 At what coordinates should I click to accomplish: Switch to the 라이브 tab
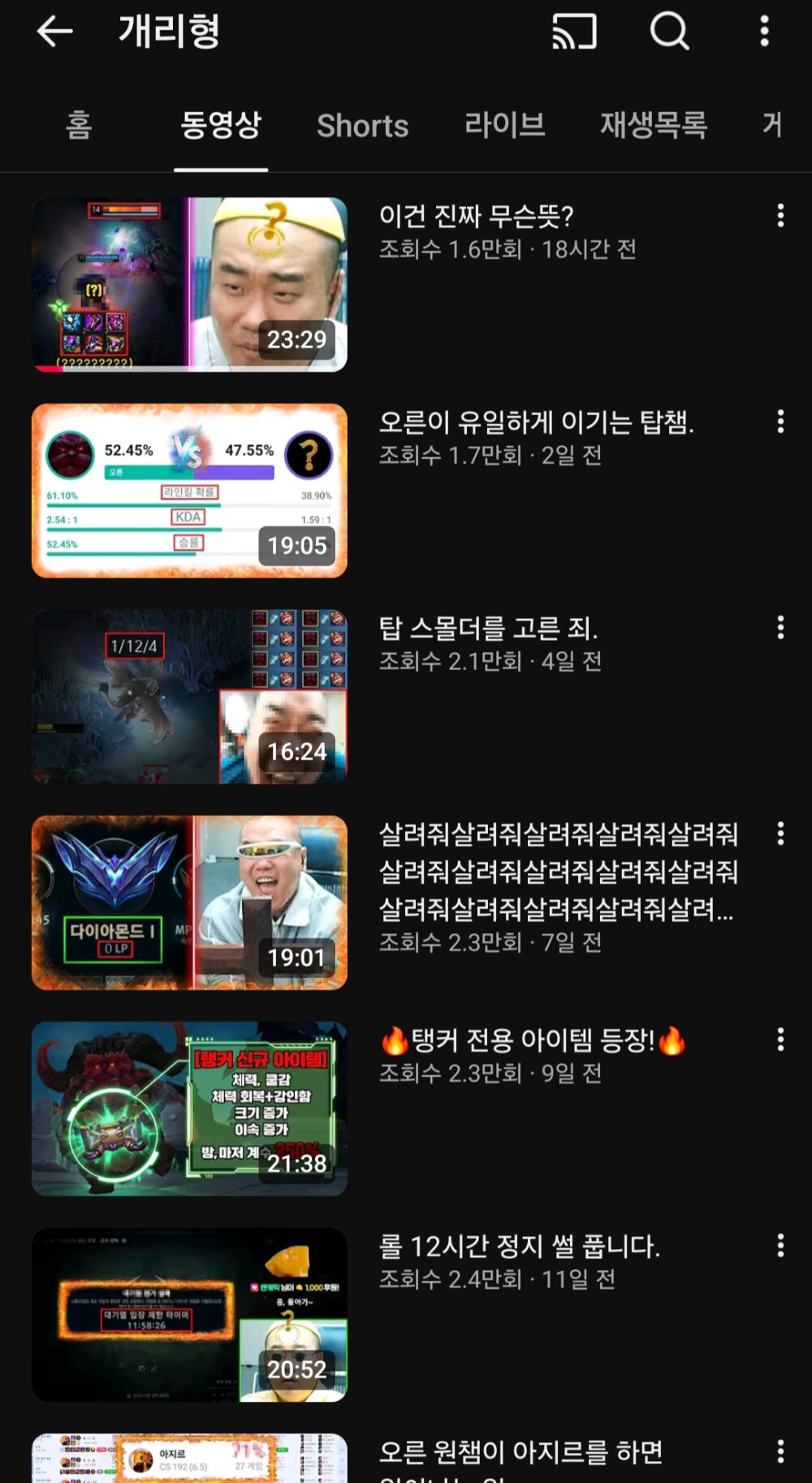(x=504, y=125)
